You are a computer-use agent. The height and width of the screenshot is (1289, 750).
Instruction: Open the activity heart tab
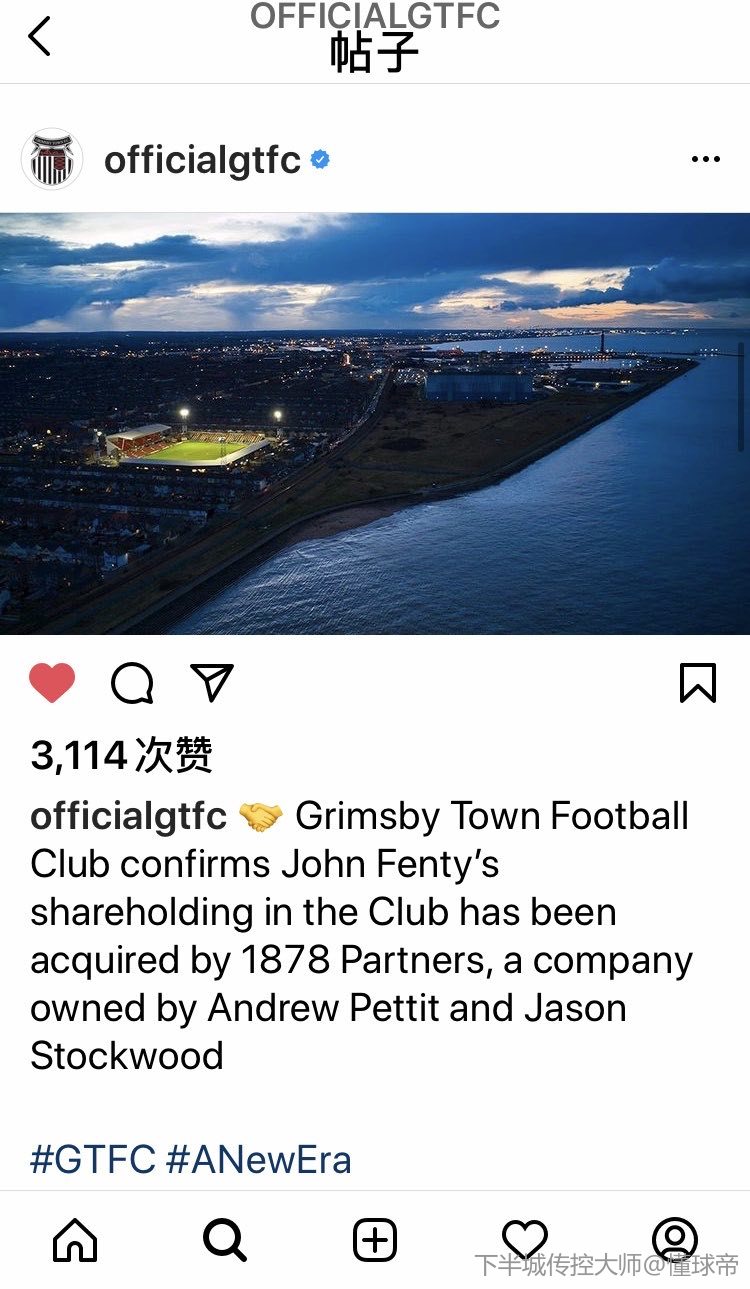(x=525, y=1241)
